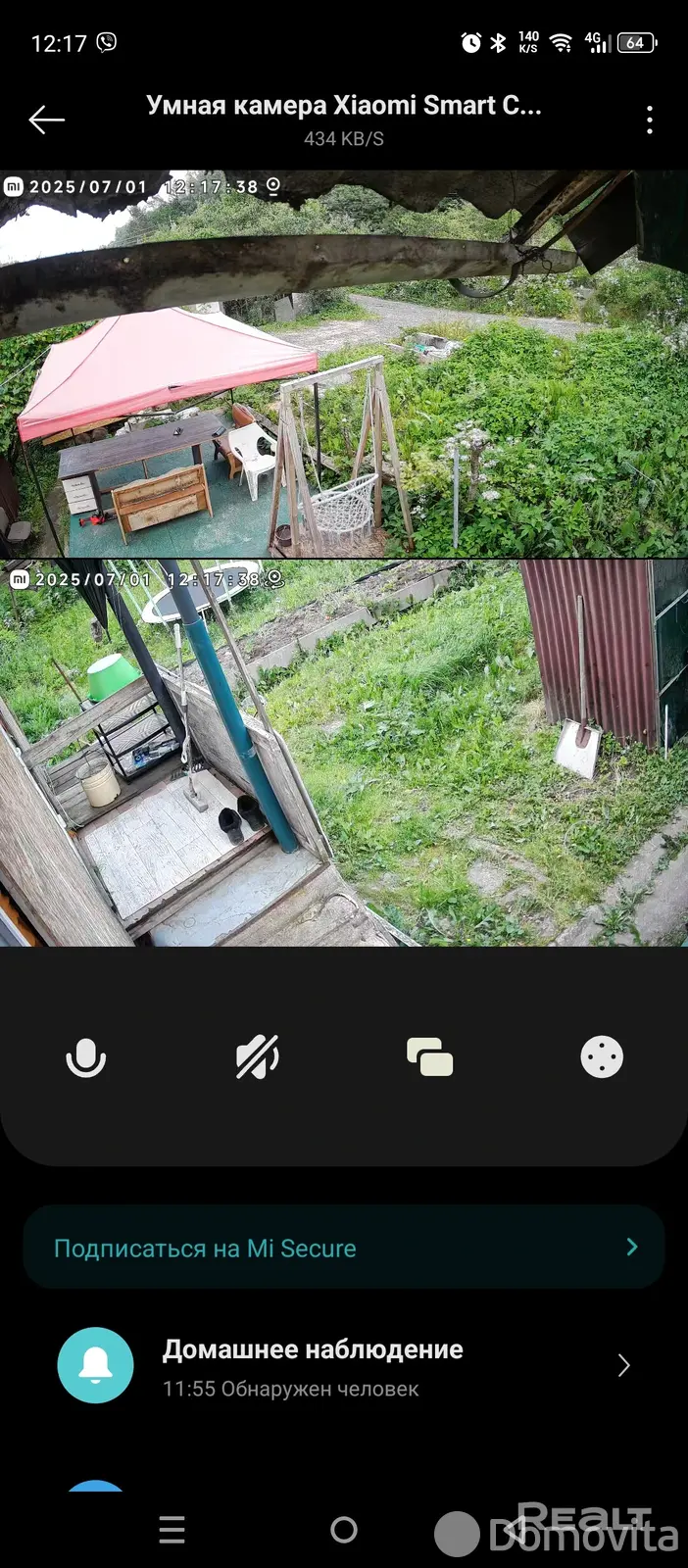Open the camera direction control pad
Viewport: 688px width, 1568px height.
click(x=601, y=1057)
